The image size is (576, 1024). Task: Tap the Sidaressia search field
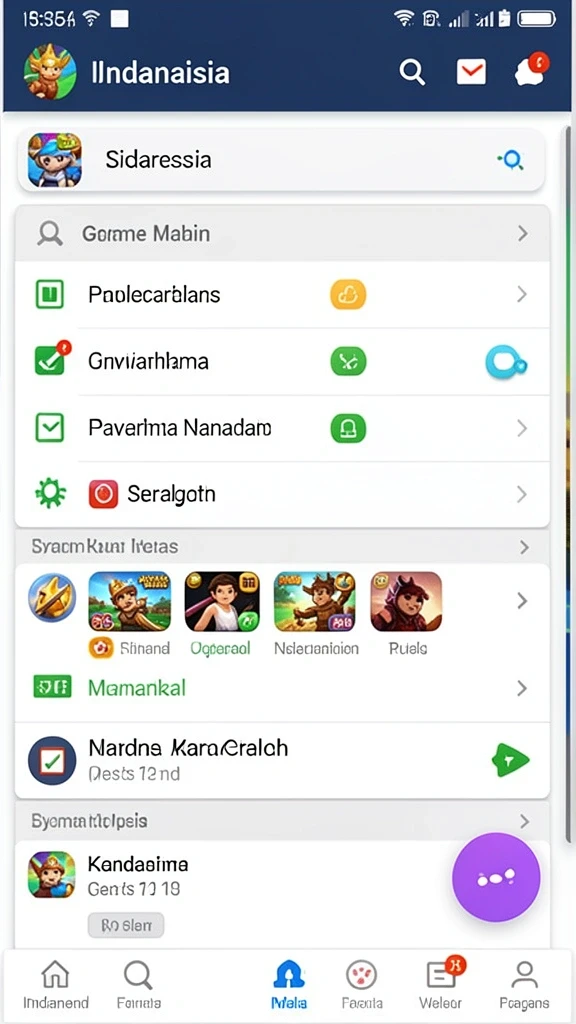coord(281,160)
